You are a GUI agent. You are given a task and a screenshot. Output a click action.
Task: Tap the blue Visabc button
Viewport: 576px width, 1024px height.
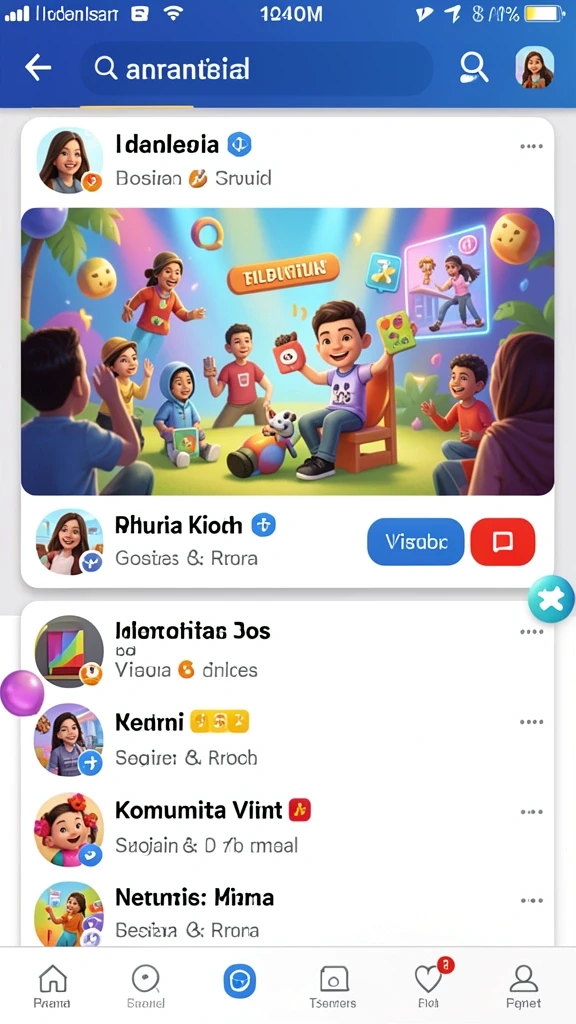(415, 541)
